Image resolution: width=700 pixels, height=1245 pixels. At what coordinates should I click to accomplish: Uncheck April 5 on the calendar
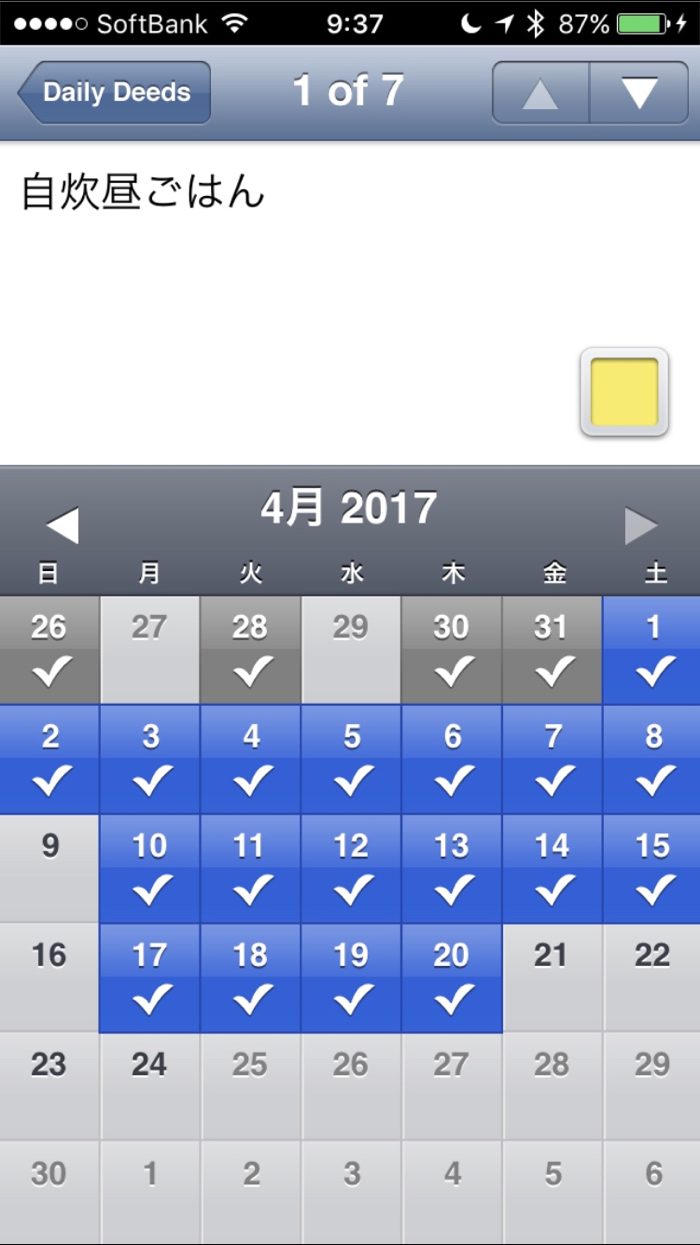coord(351,759)
